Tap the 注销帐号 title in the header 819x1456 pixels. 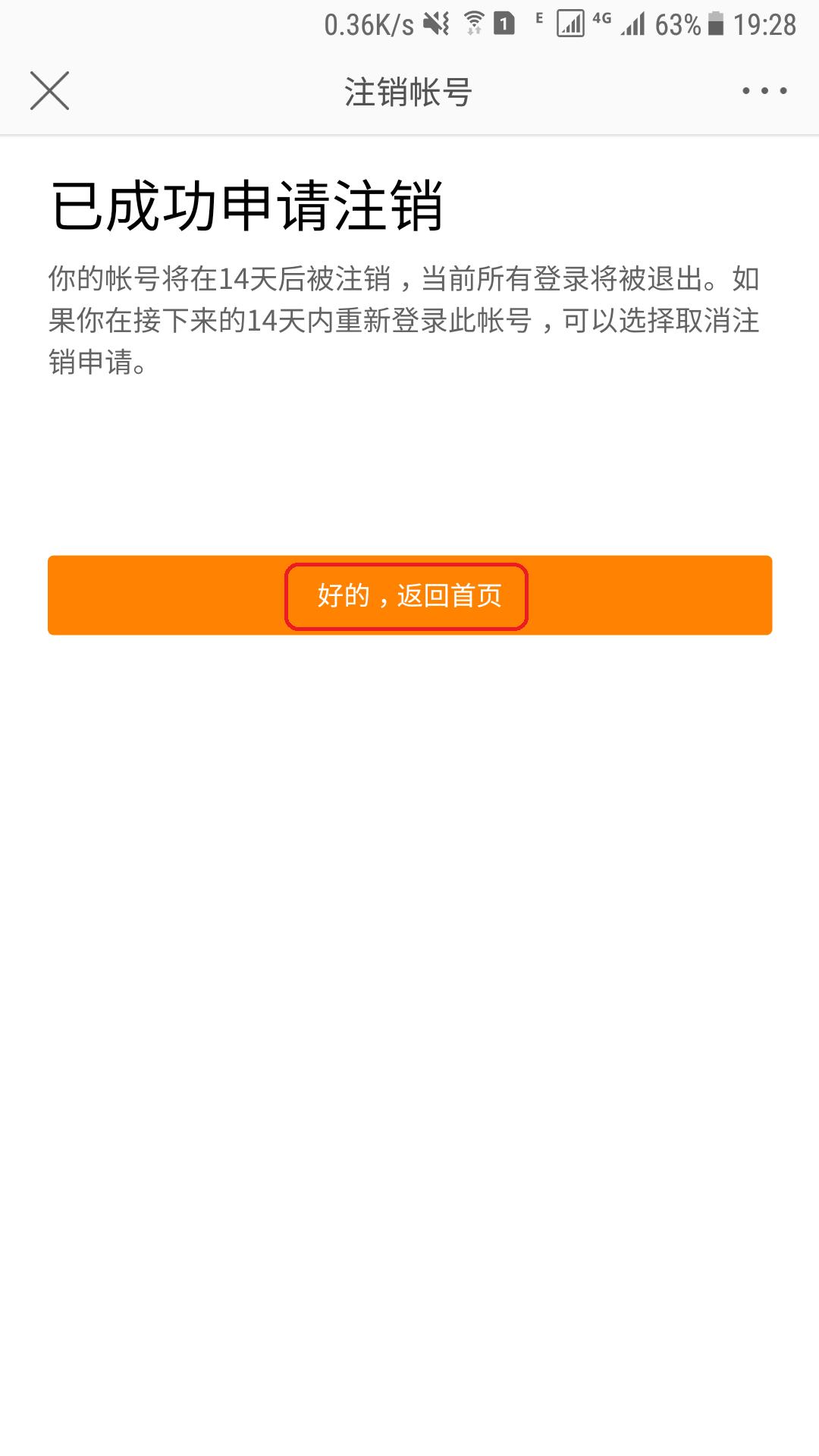point(409,89)
